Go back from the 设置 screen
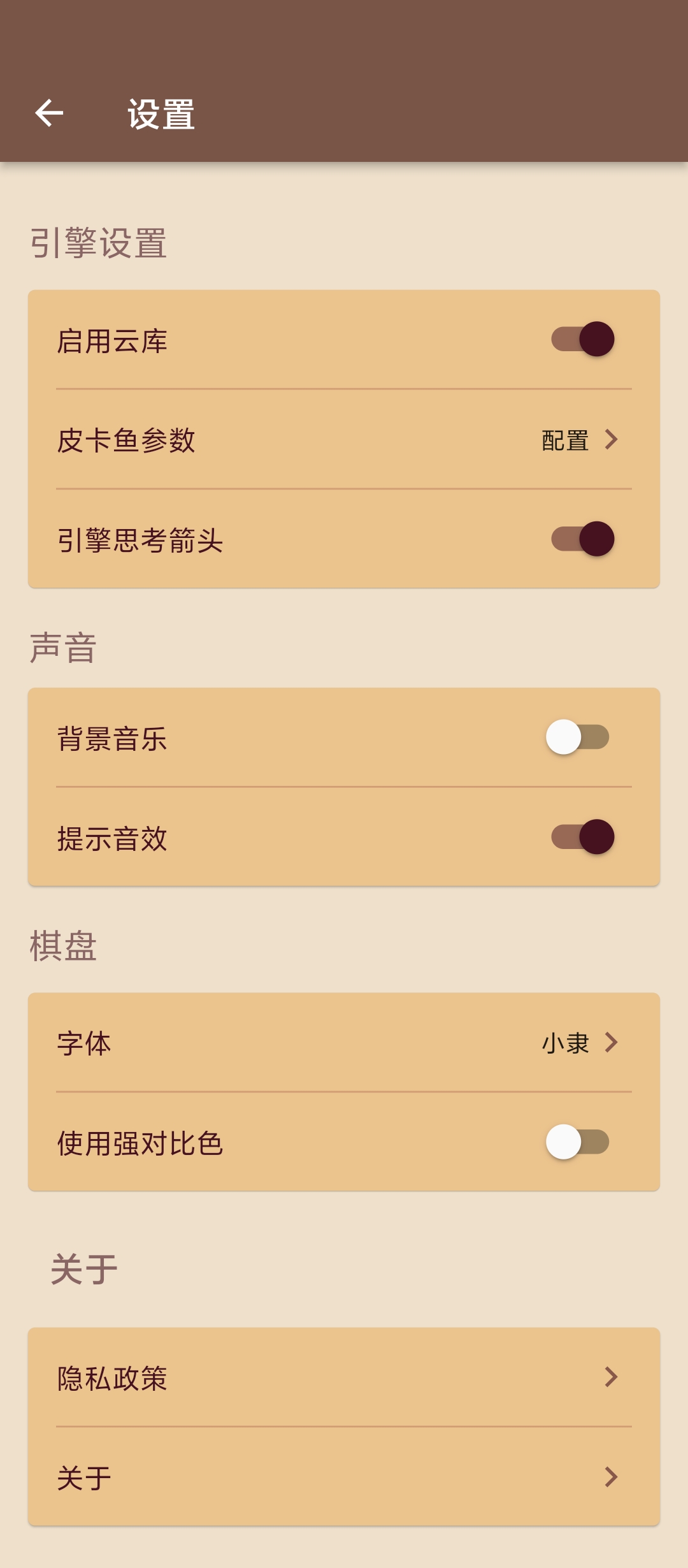 pyautogui.click(x=49, y=114)
